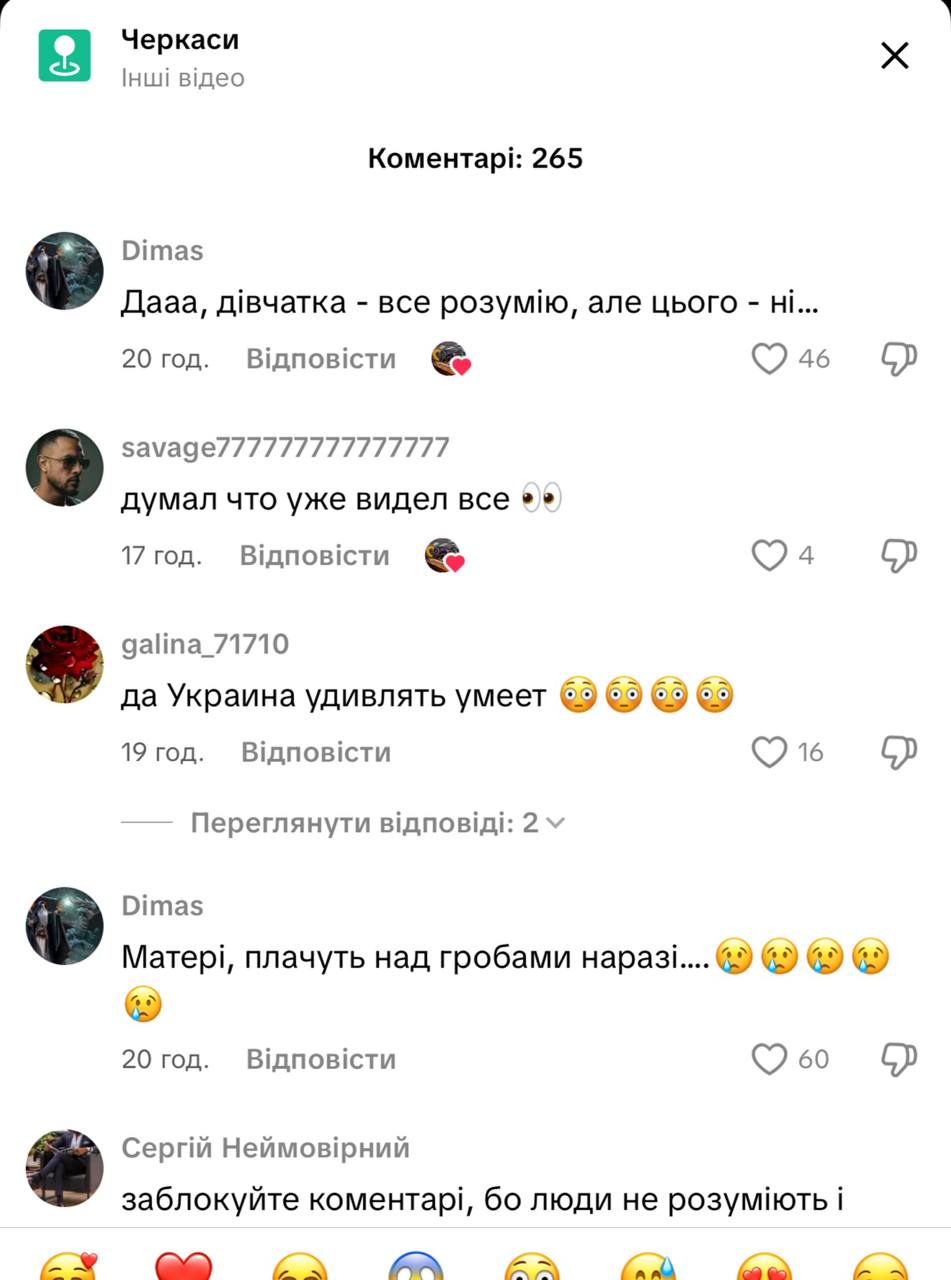Open the Черкаси location link
This screenshot has width=951, height=1280.
[x=180, y=41]
